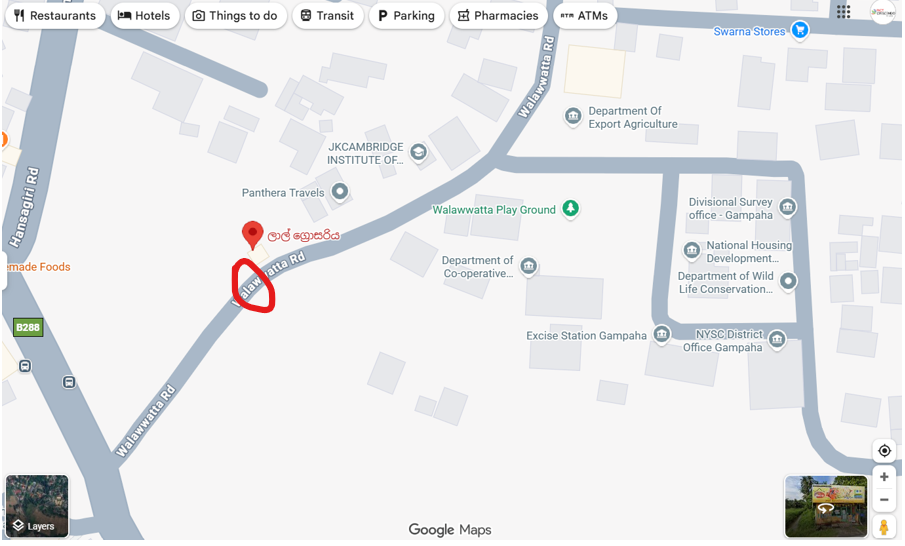Zoom out with the minus button
The image size is (905, 546).
[x=884, y=500]
